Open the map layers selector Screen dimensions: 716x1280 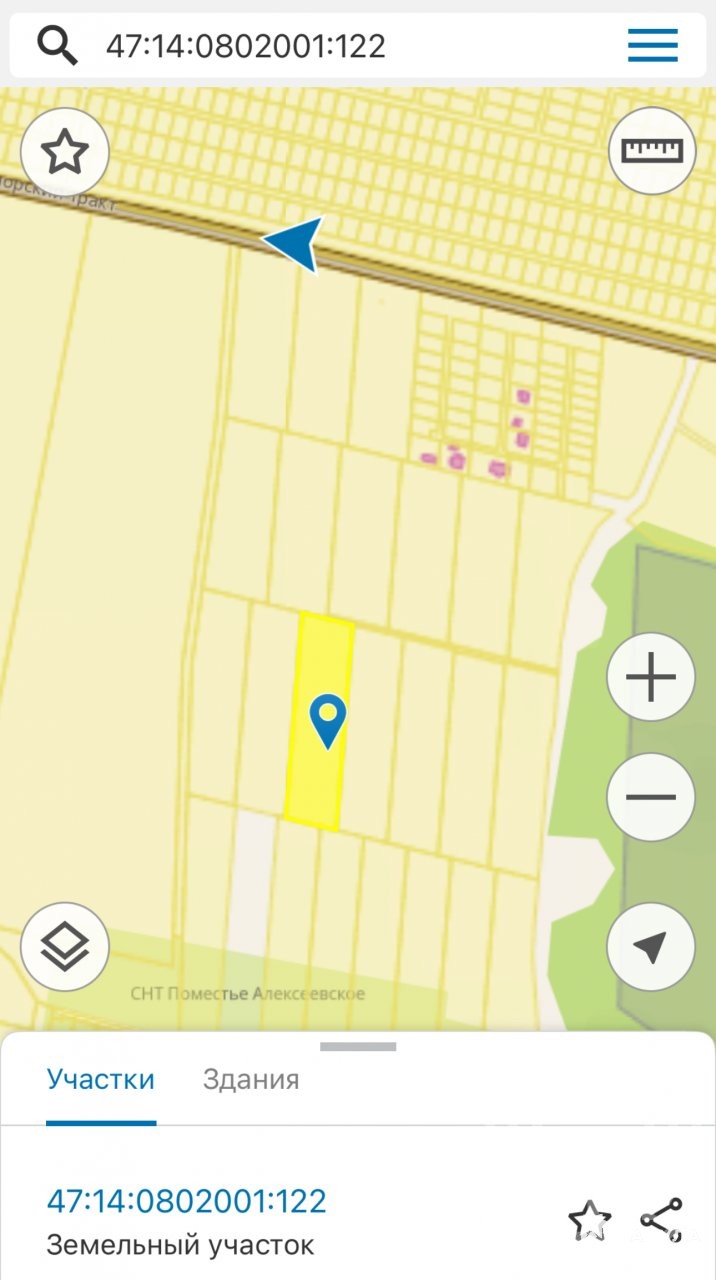pyautogui.click(x=65, y=946)
